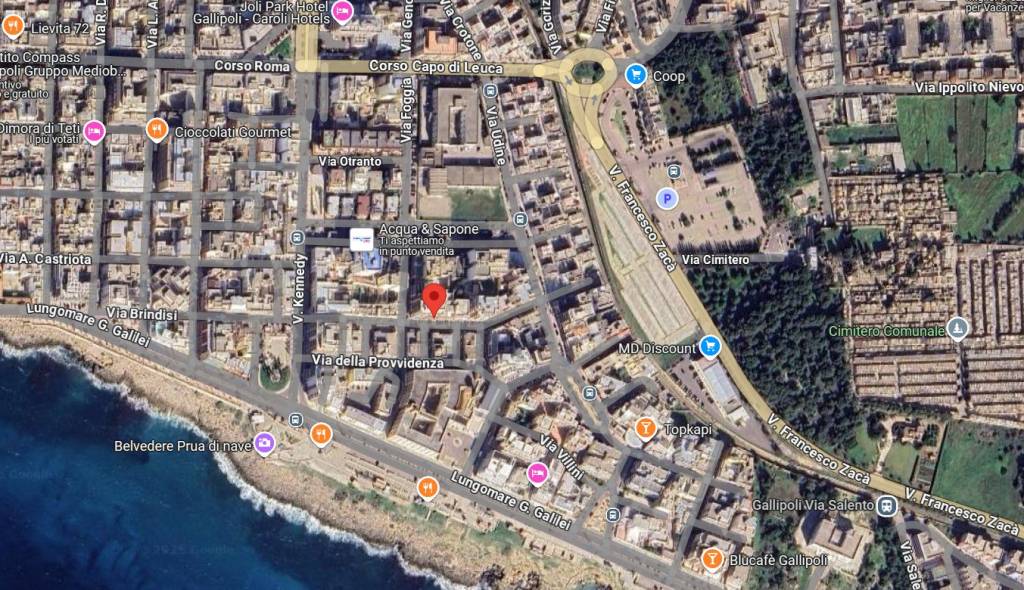Open the Acqua & Sapone shop marker

pos(362,240)
